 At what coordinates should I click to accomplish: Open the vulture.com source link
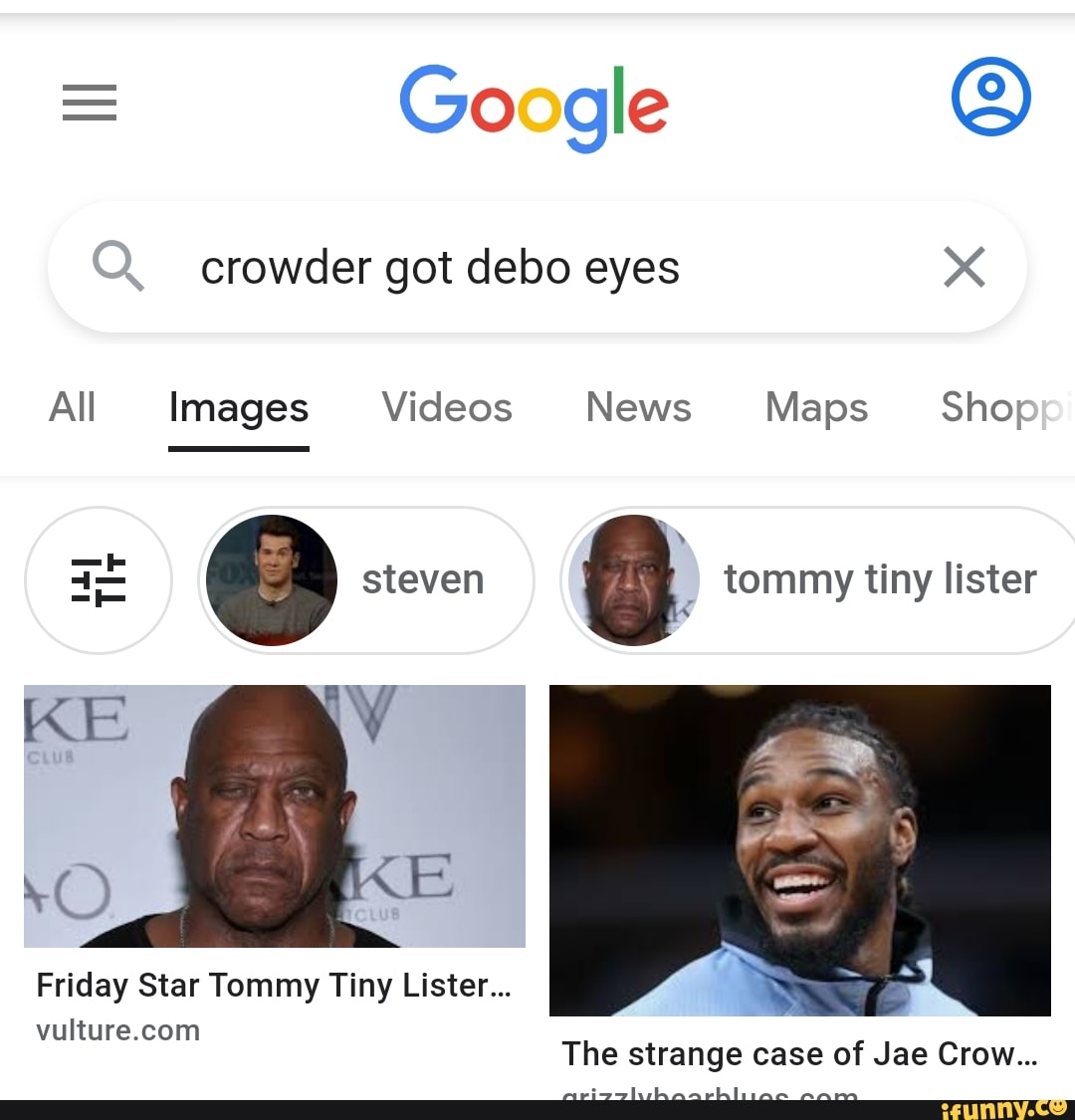coord(117,1030)
